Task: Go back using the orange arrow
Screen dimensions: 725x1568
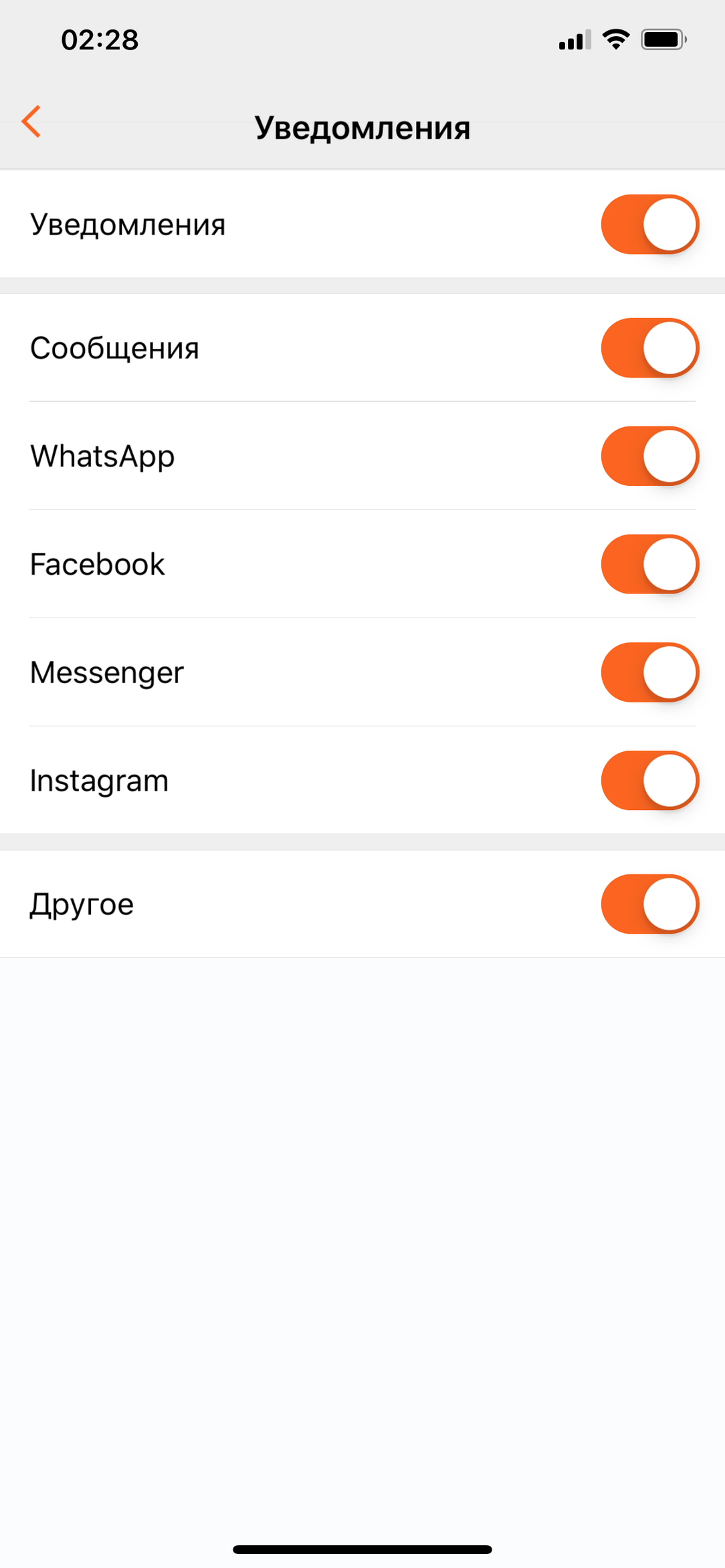Action: click(x=31, y=122)
